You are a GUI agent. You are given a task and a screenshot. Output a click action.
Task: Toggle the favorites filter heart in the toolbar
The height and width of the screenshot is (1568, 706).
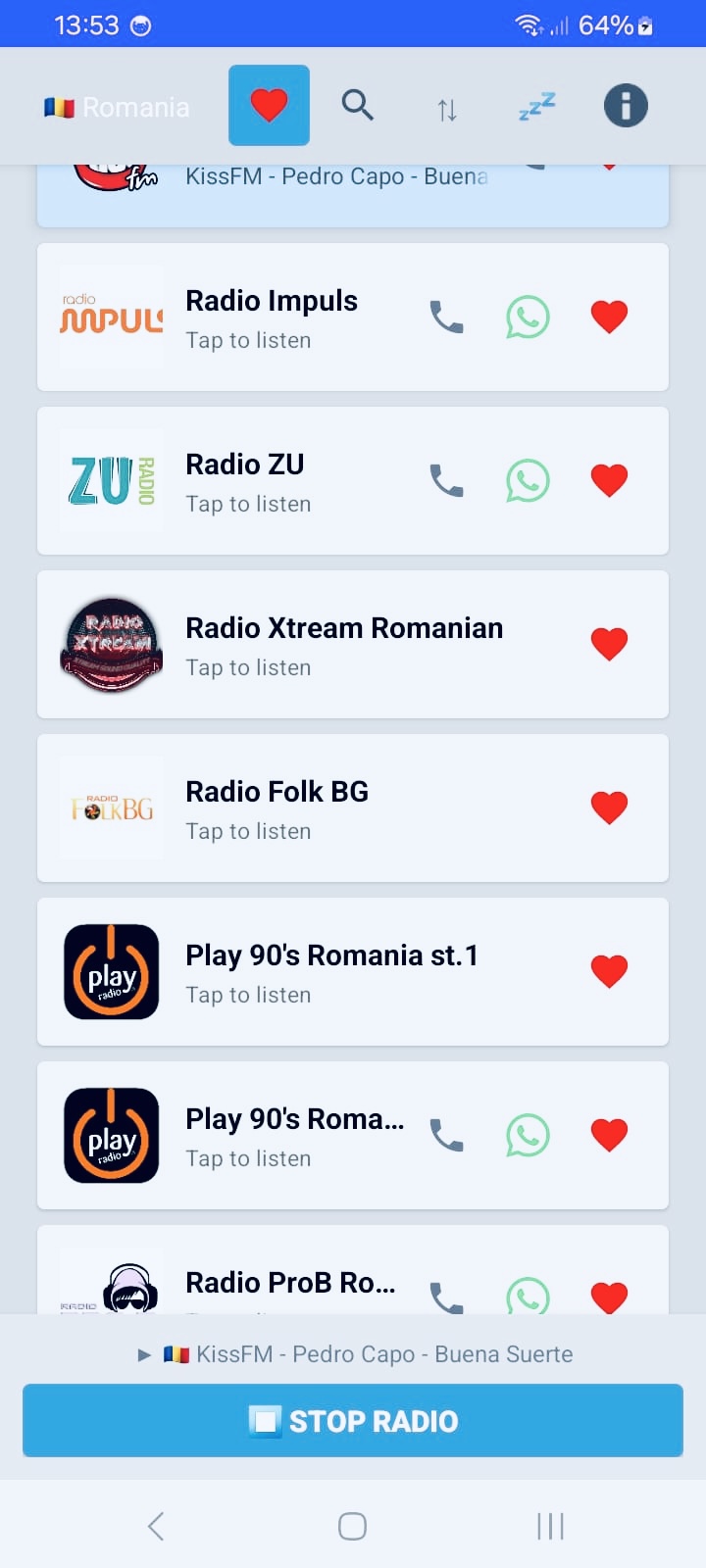[x=269, y=105]
